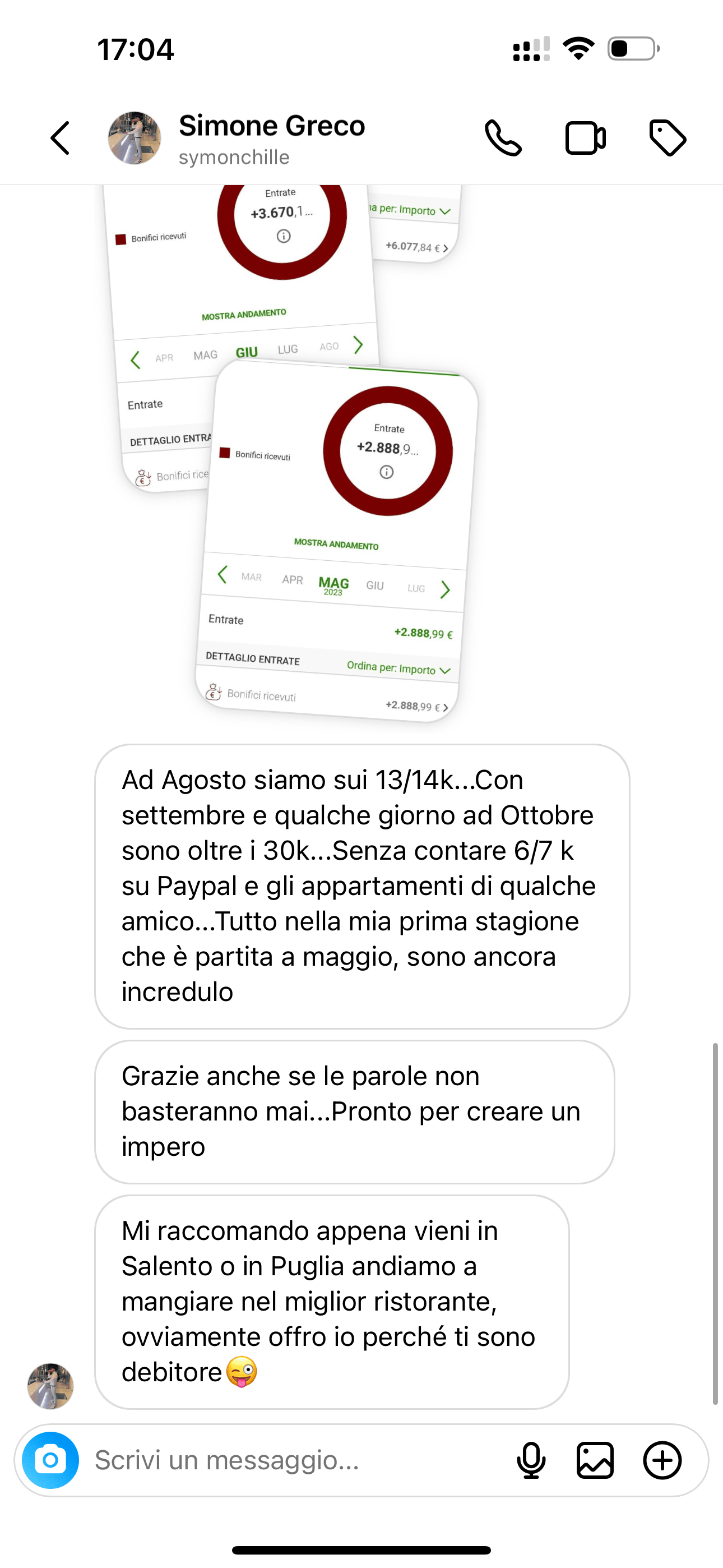The height and width of the screenshot is (1568, 723).
Task: Attach a photo from the gallery
Action: pos(595,1460)
